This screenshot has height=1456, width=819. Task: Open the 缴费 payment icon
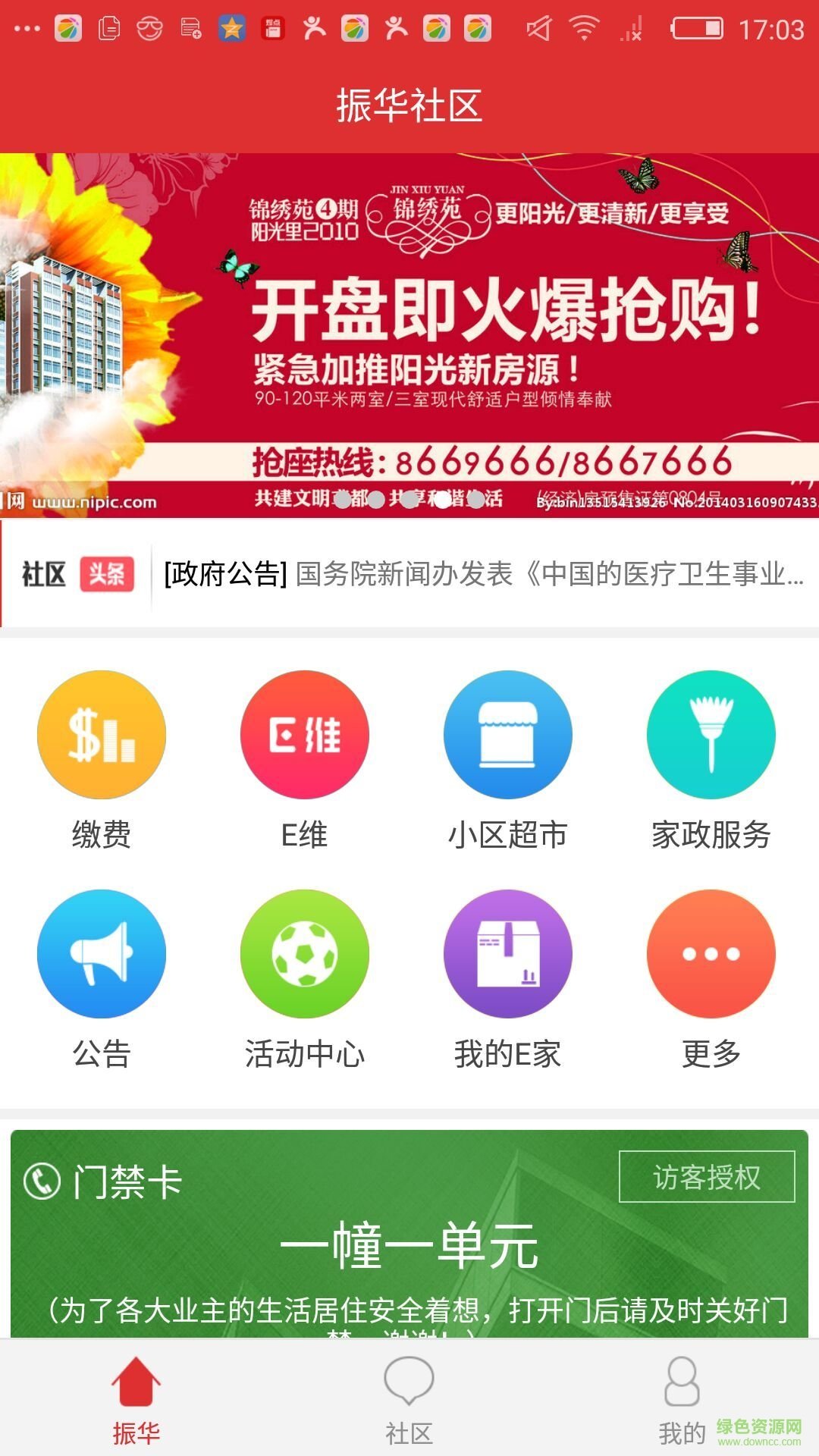[102, 734]
